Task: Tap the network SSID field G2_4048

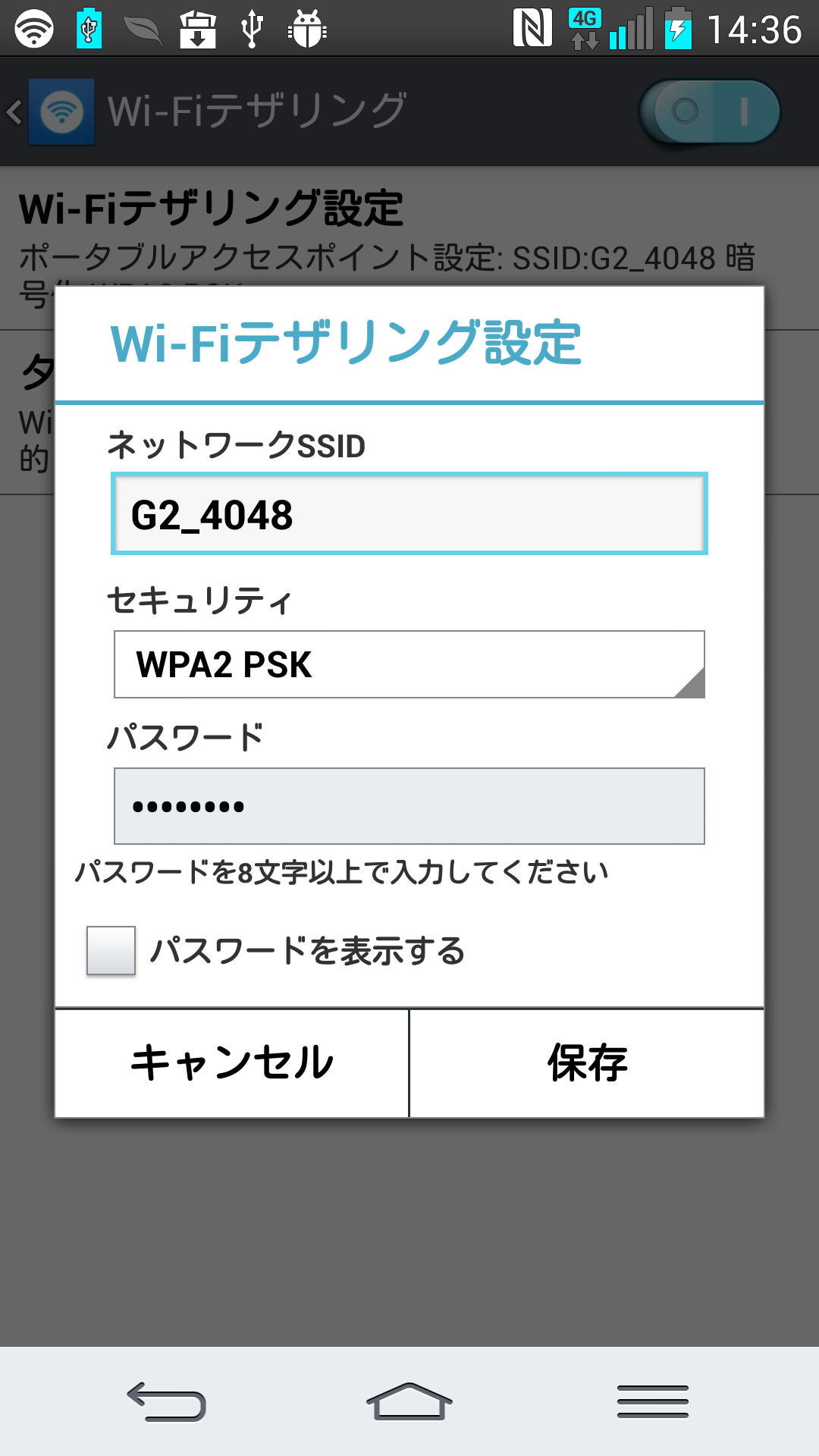Action: tap(409, 513)
